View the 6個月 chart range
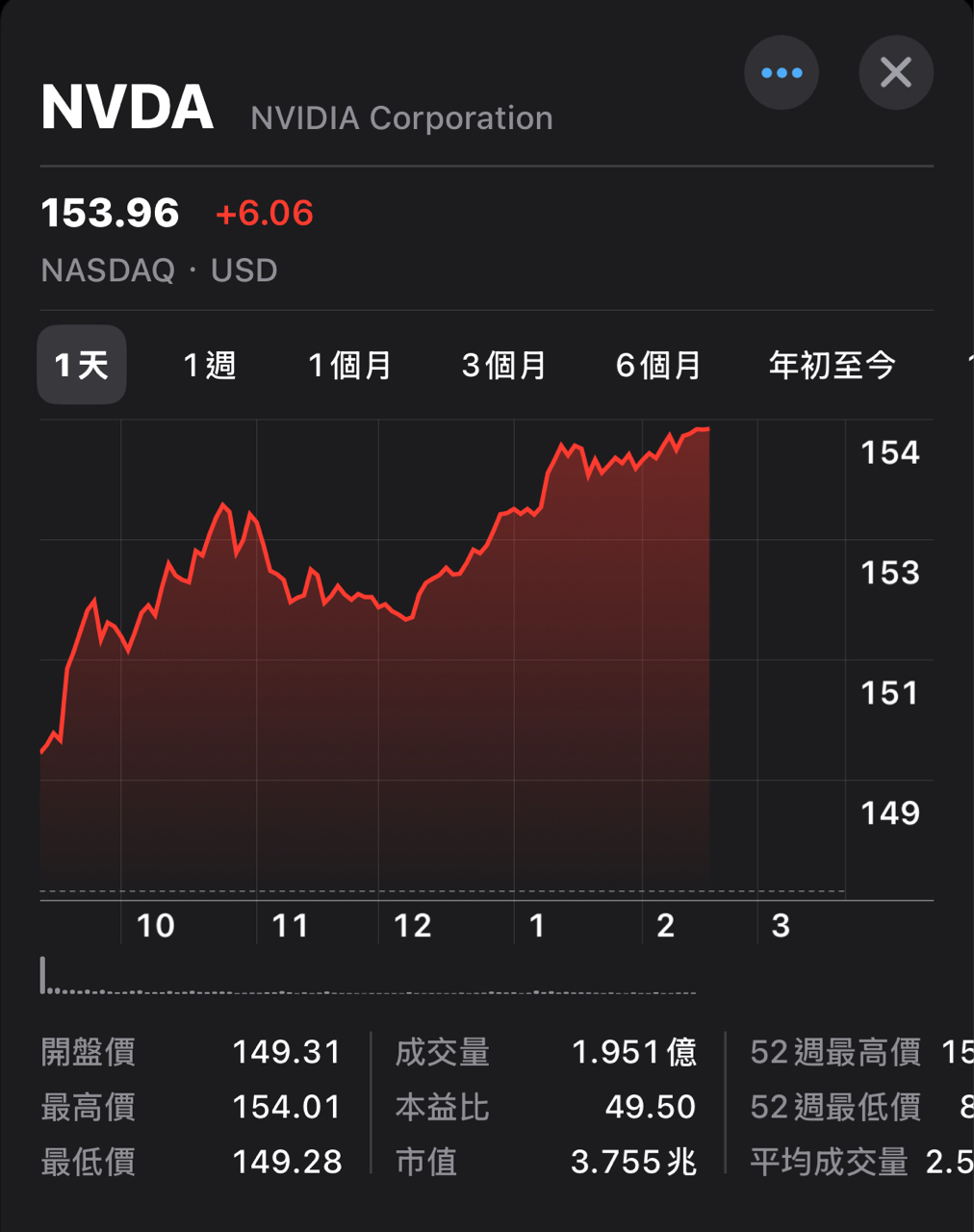Viewport: 974px width, 1232px height. (x=658, y=365)
